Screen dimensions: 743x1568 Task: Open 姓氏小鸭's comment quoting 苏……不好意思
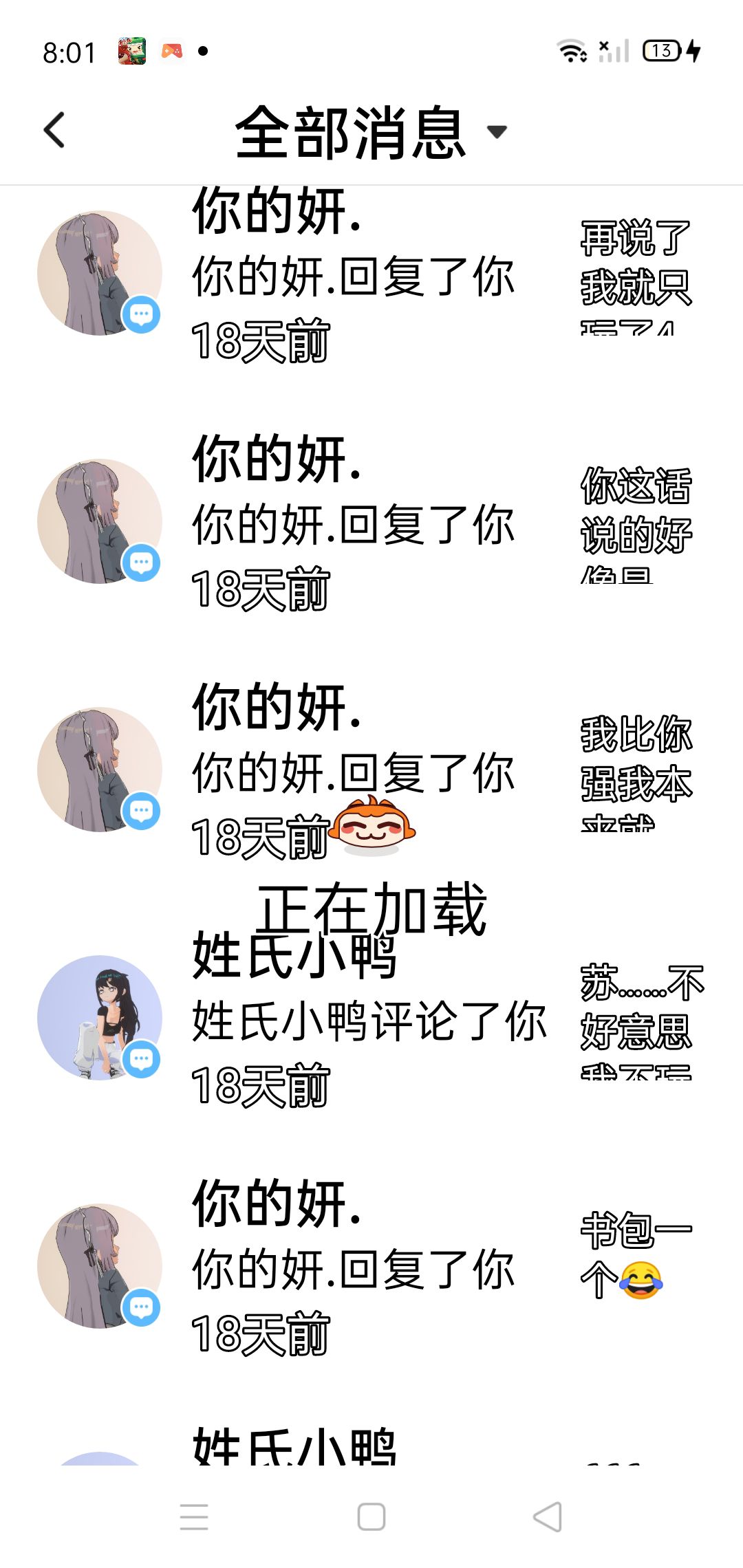coord(371,1018)
